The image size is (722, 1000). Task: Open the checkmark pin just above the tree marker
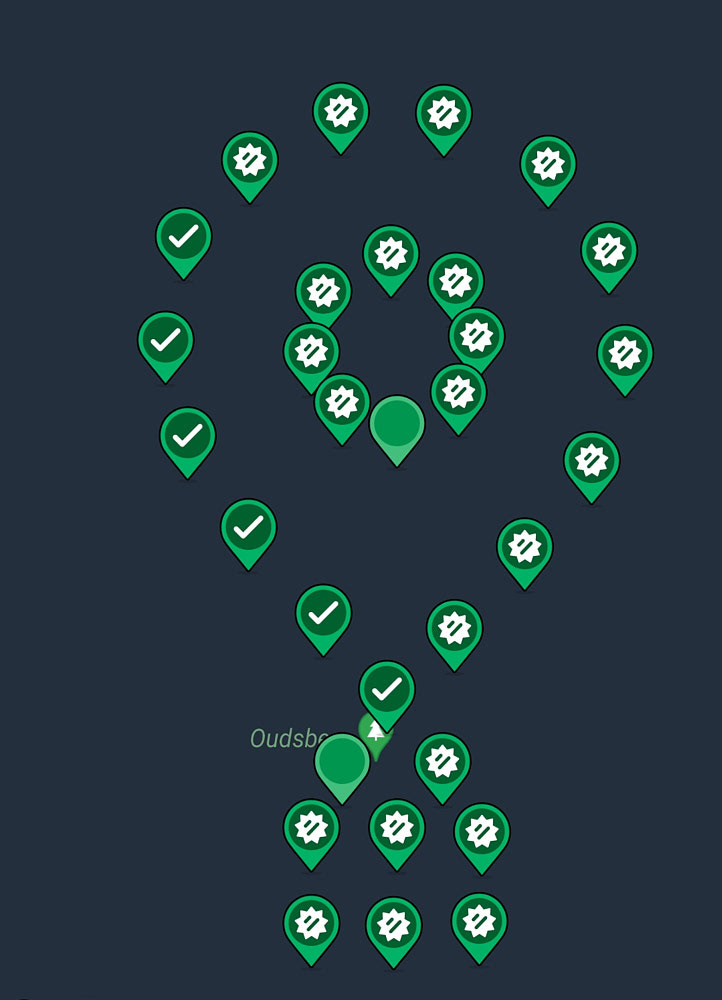387,688
